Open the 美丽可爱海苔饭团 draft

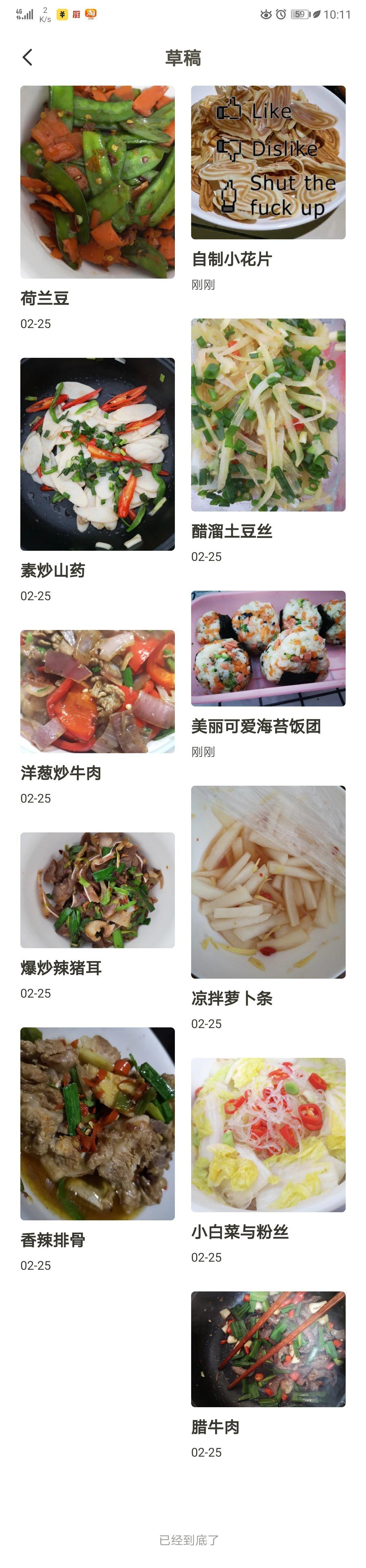(x=268, y=648)
